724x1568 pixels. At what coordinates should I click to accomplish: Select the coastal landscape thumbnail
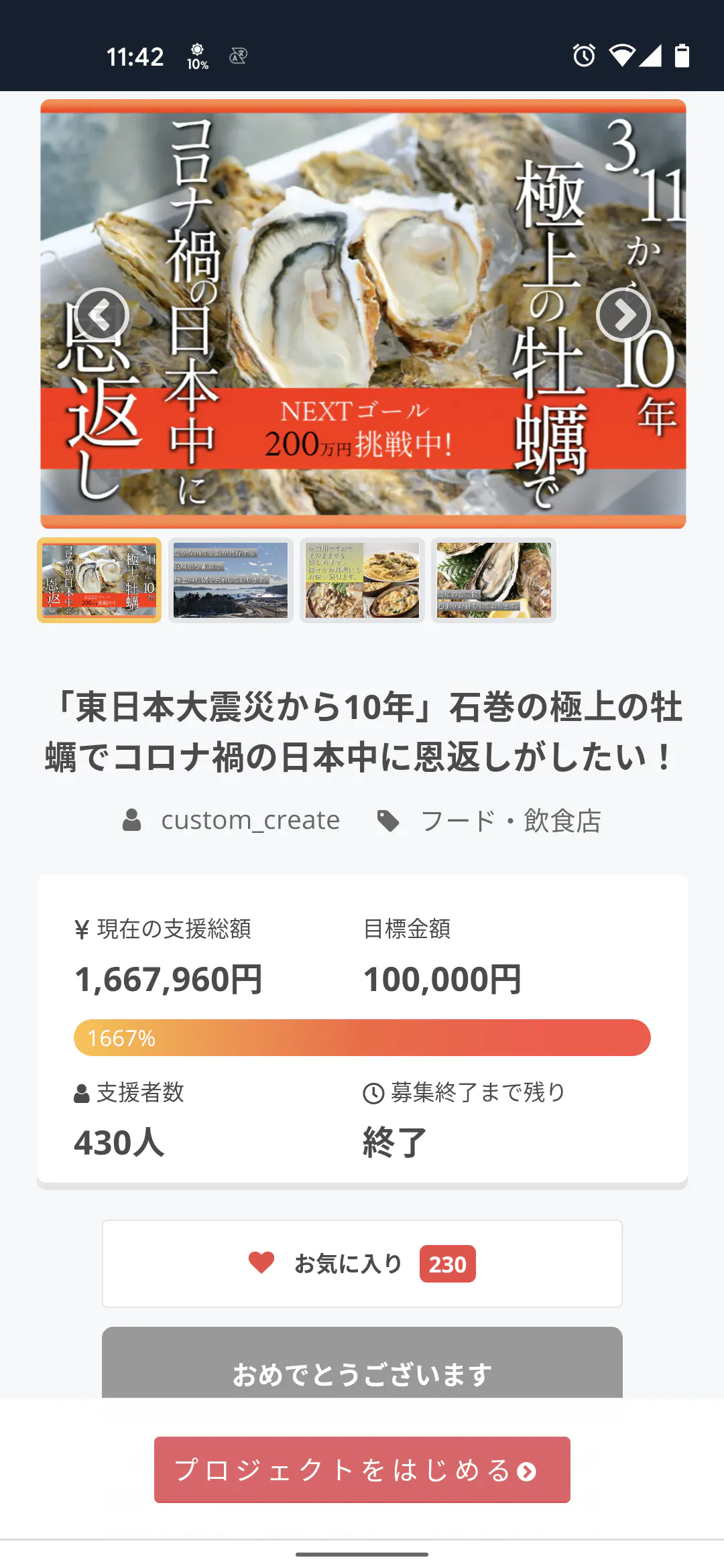click(231, 580)
